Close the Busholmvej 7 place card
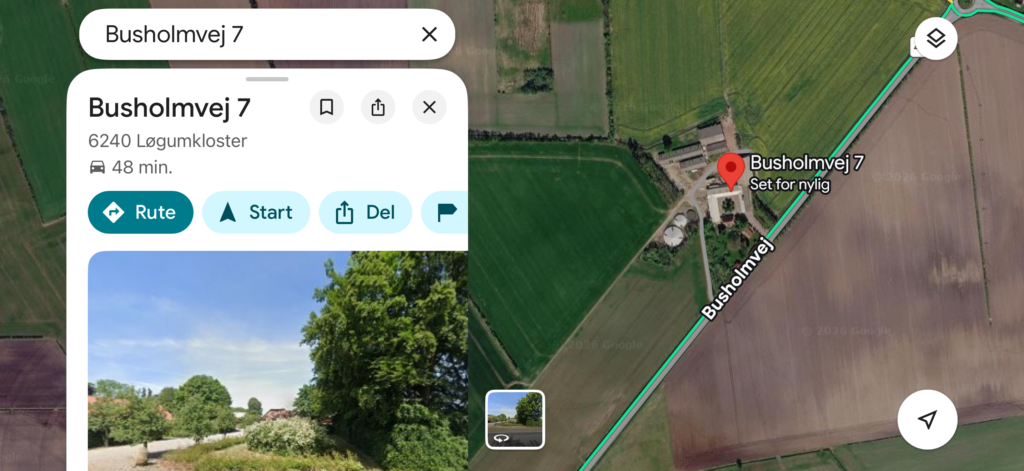 (x=429, y=107)
